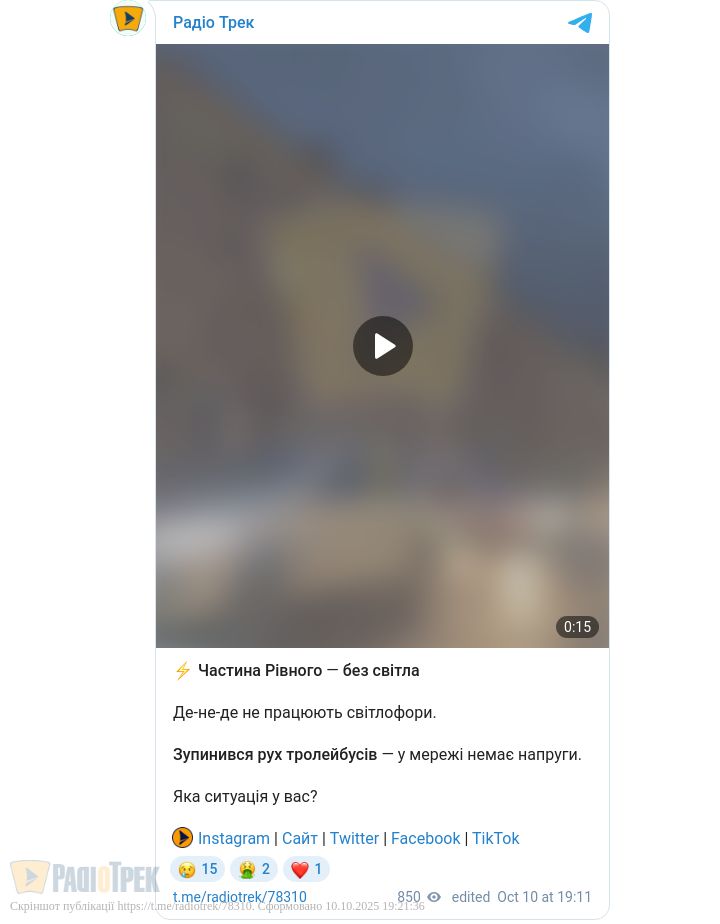Open the TikTok link
The height and width of the screenshot is (924, 720).
(495, 838)
